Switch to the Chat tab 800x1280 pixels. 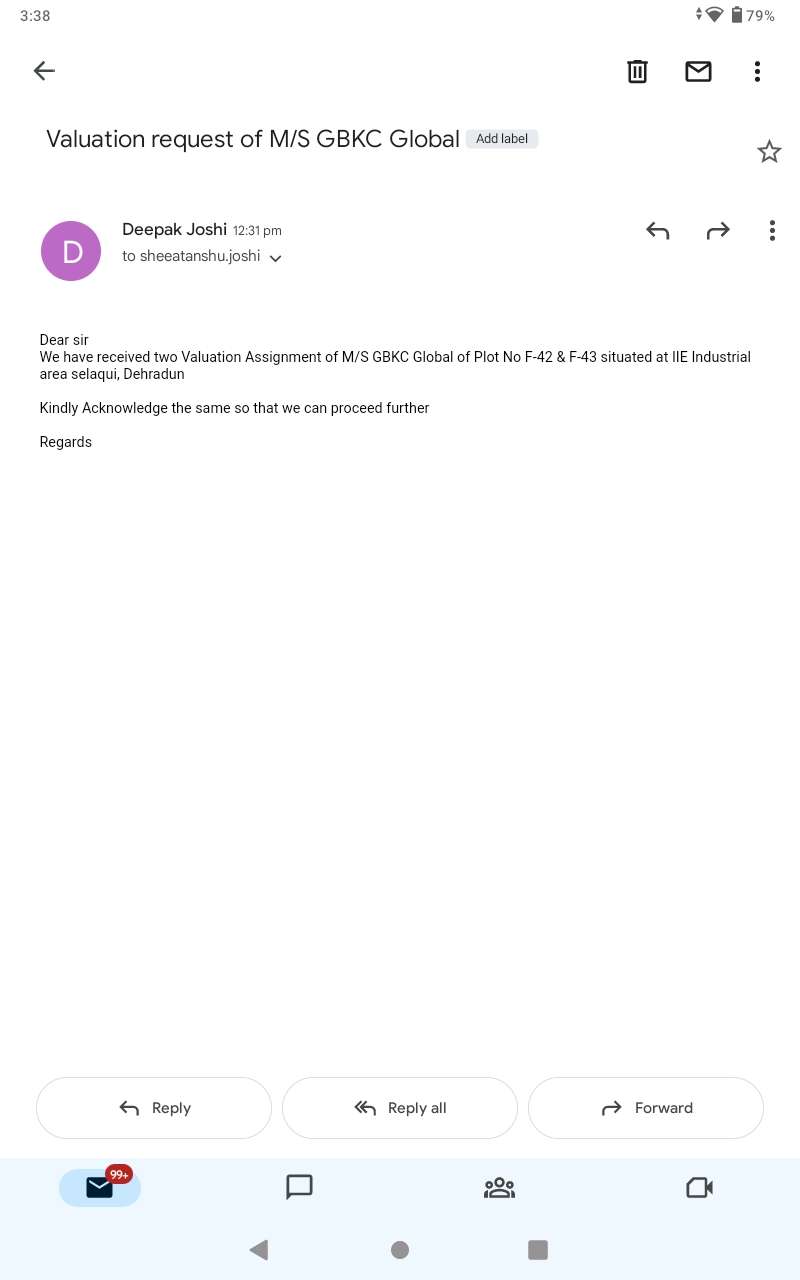pos(299,1187)
